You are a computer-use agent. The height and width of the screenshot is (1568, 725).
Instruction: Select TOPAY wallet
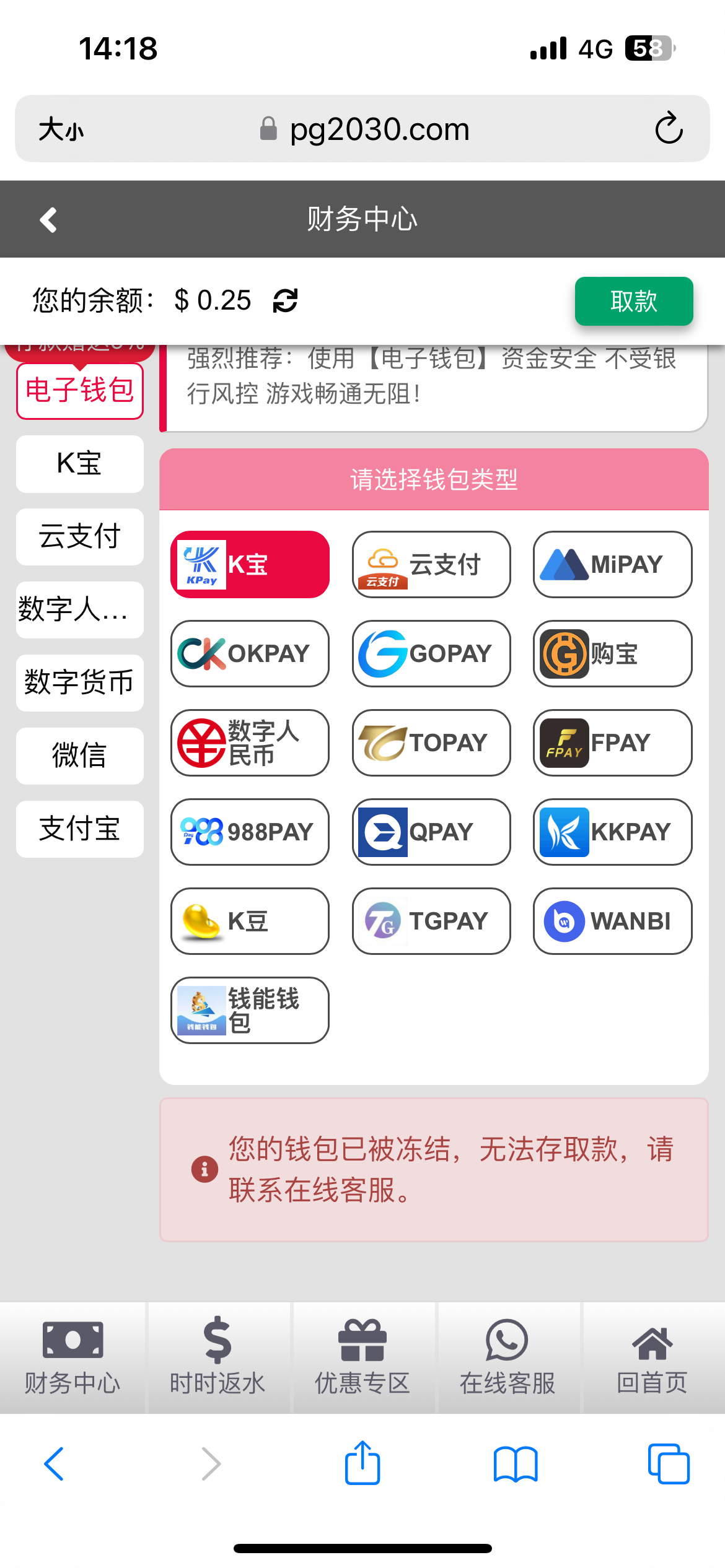coord(431,743)
